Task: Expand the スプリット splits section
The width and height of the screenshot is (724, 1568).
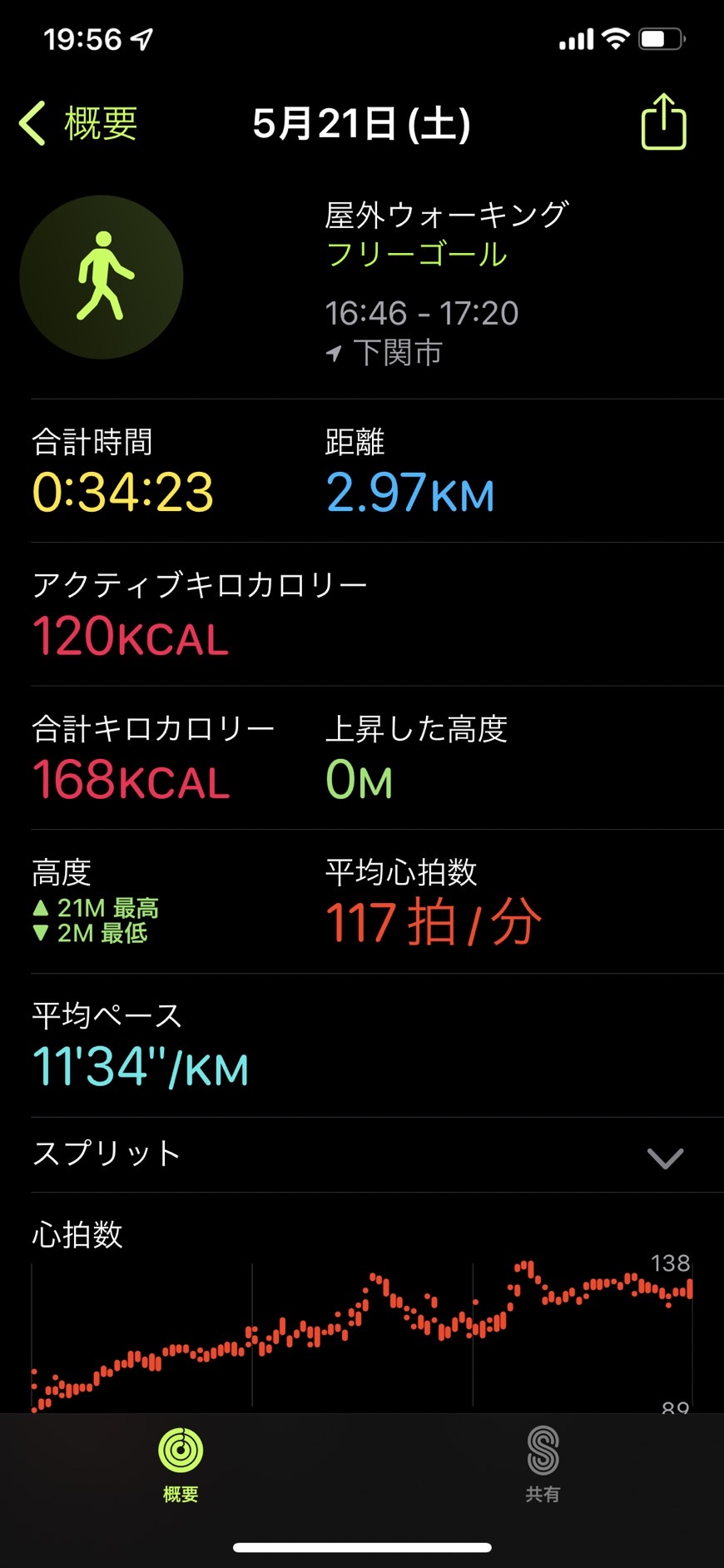Action: (362, 1154)
